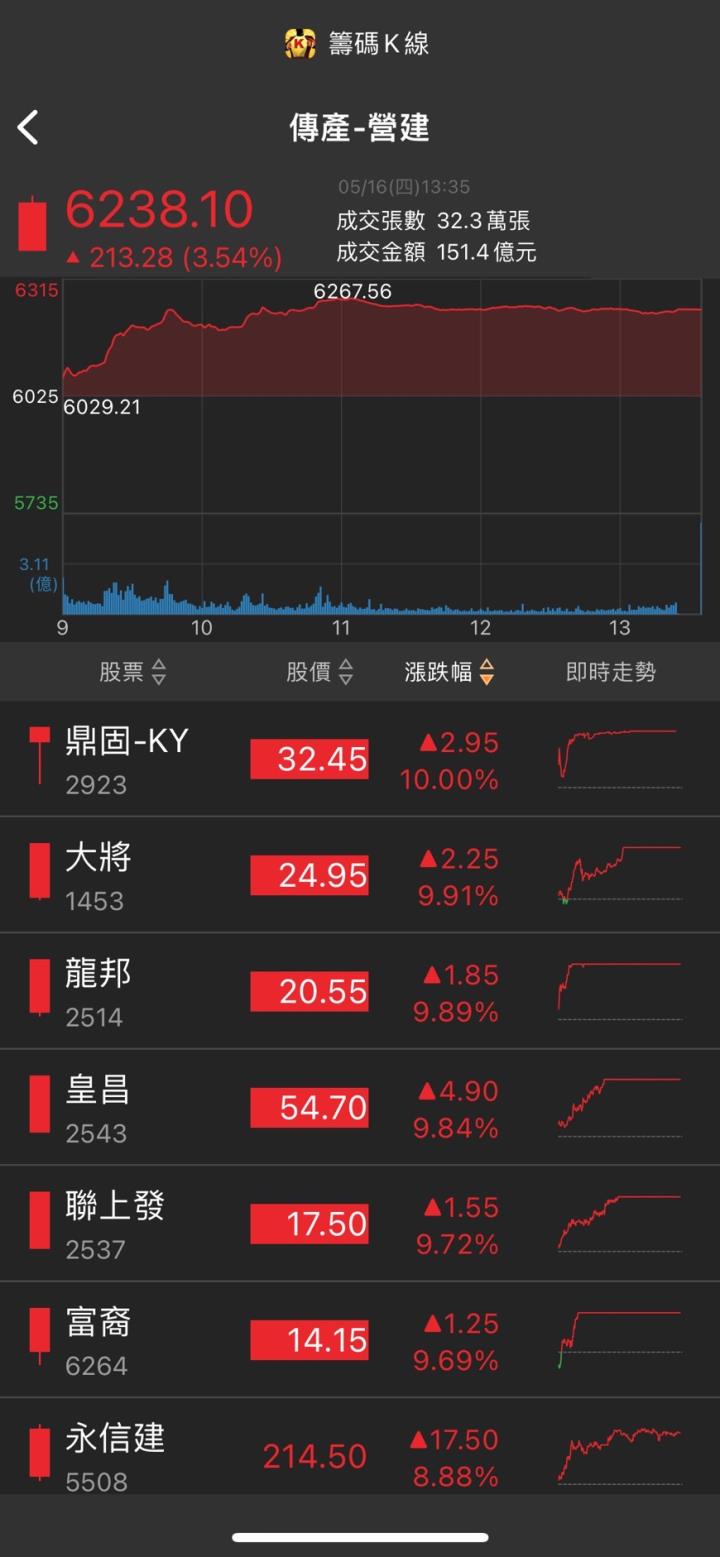Sort the list by 股價
This screenshot has height=1557, width=720.
tap(319, 672)
